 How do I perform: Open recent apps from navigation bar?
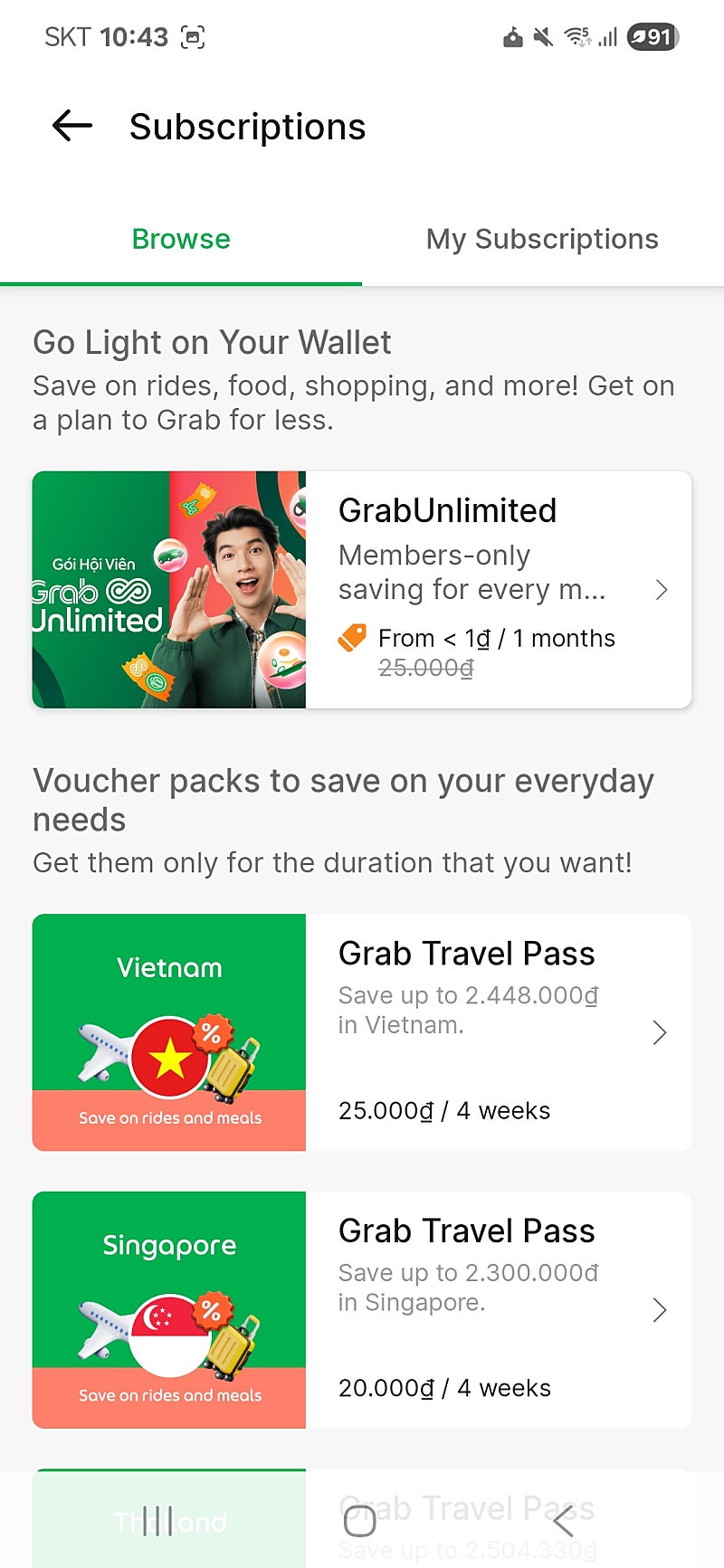(157, 1521)
